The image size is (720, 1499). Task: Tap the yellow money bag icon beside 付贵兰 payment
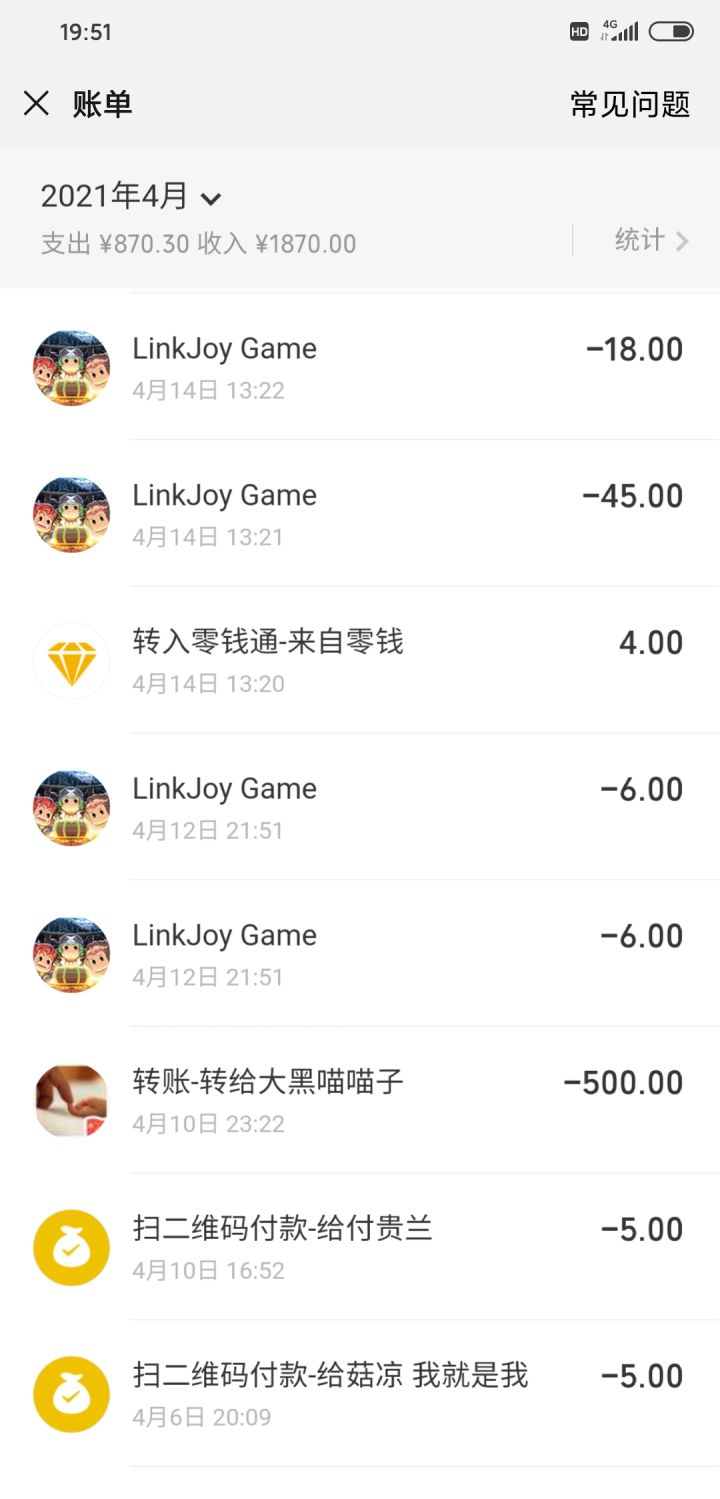coord(71,1247)
